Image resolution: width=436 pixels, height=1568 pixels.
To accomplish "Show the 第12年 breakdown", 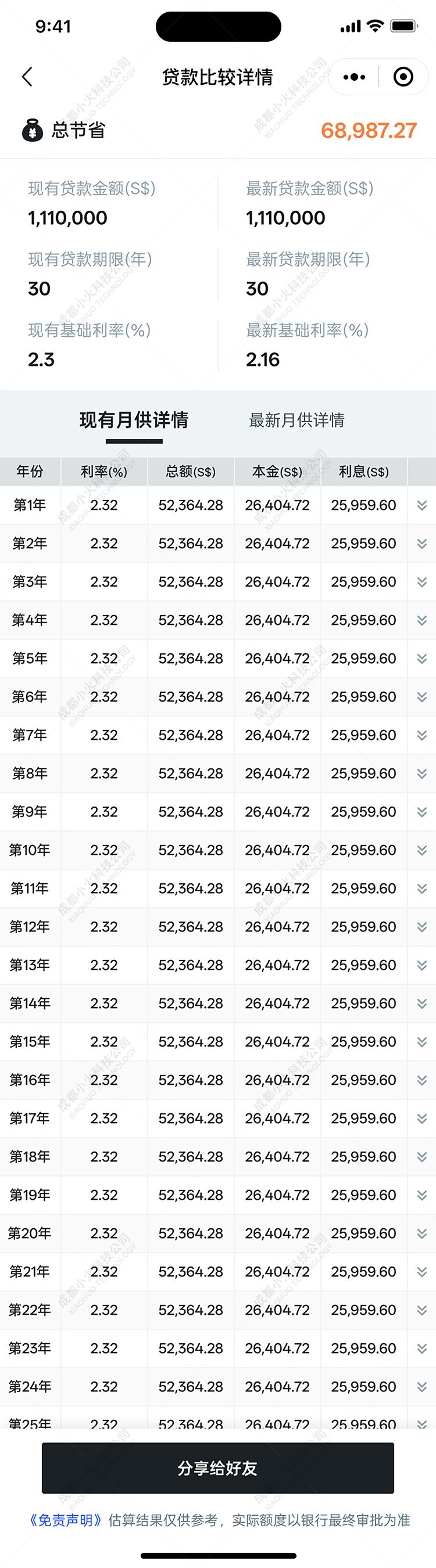I will click(x=421, y=927).
